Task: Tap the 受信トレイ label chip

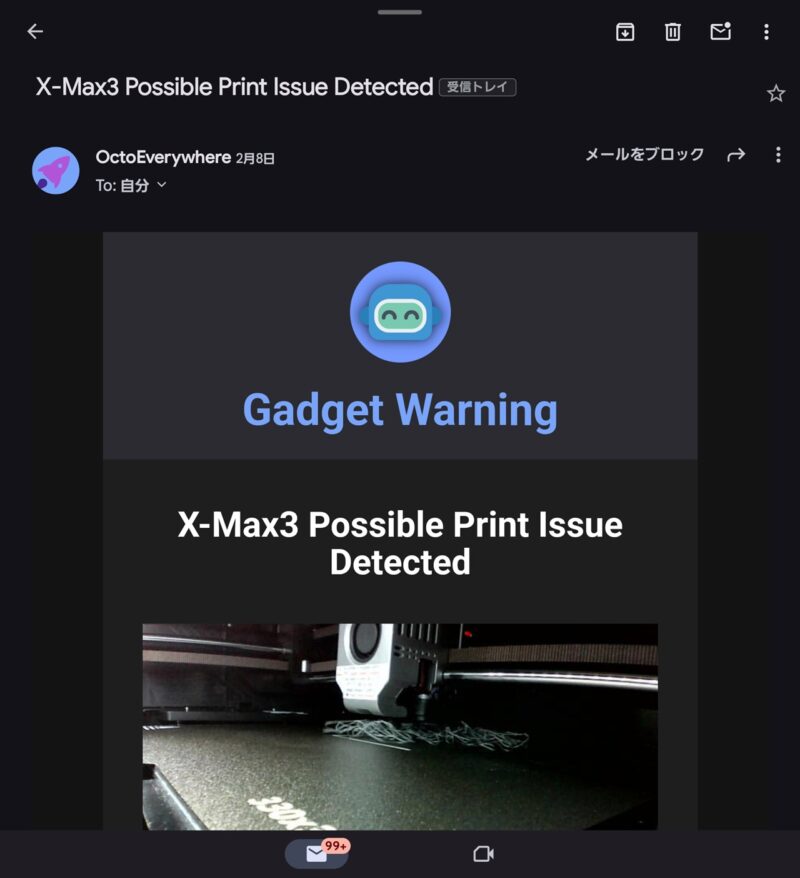Action: 477,87
